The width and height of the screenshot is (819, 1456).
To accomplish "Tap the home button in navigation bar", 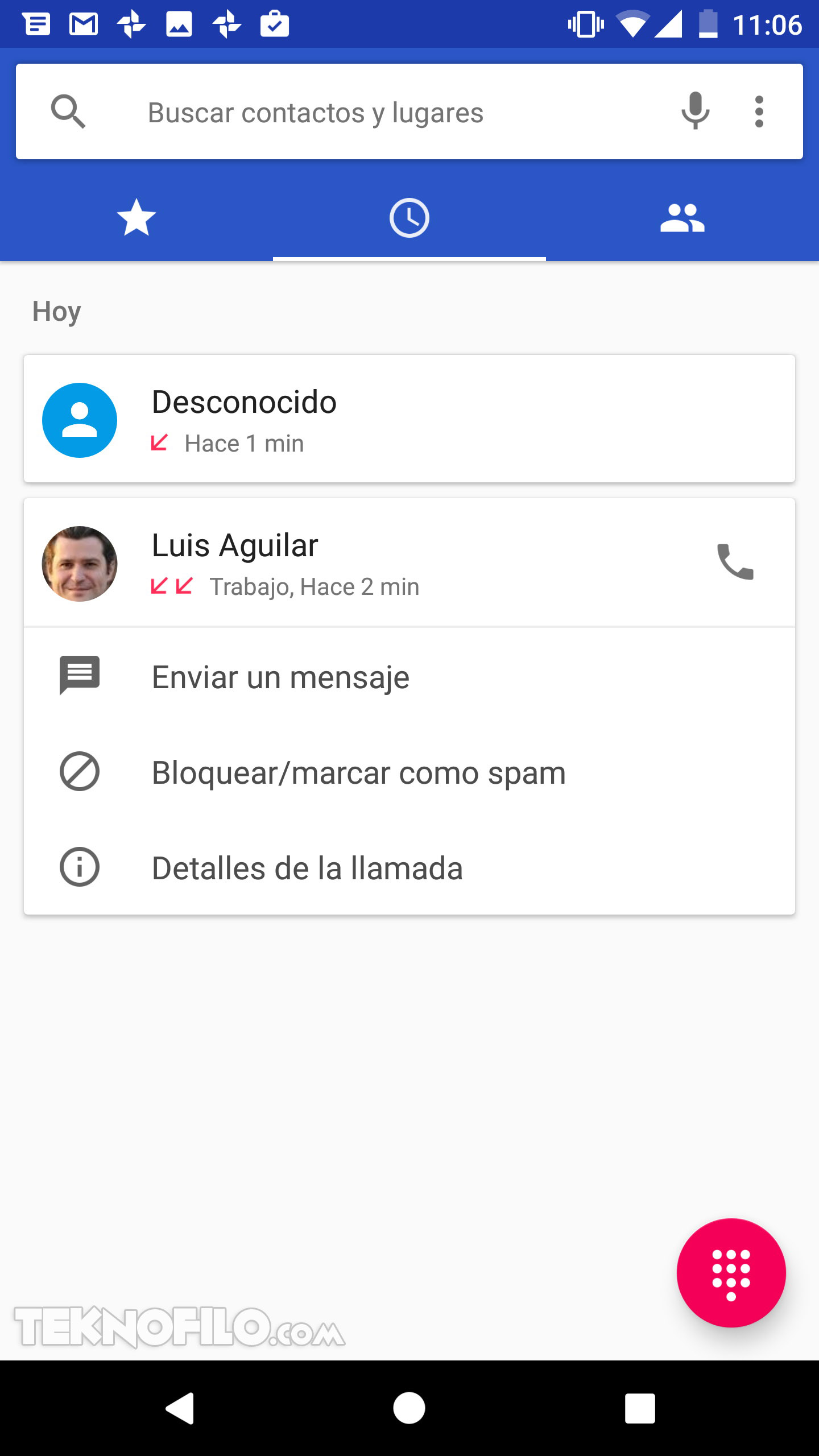I will (409, 1409).
